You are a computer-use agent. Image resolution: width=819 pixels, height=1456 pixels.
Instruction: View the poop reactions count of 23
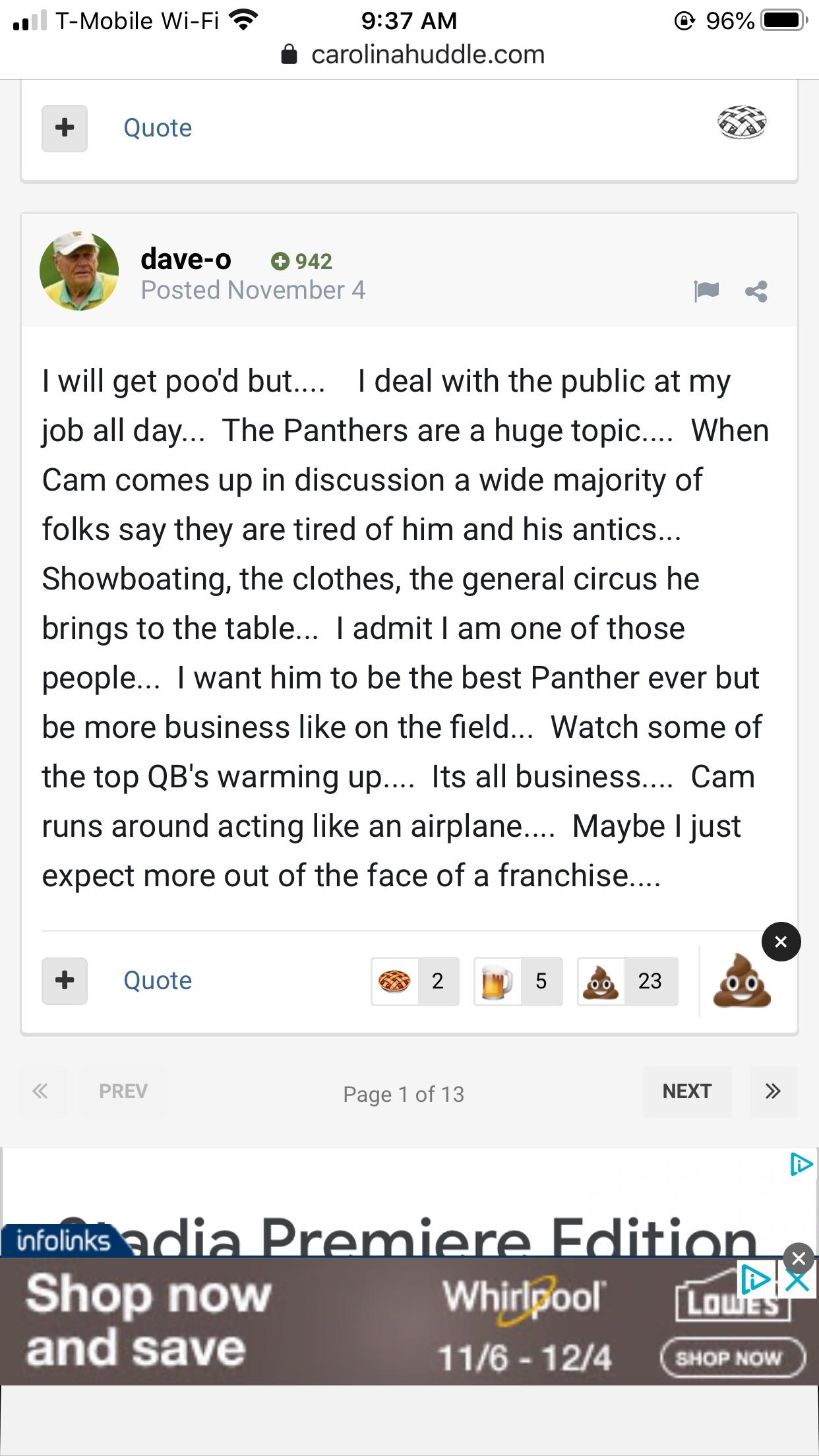[628, 981]
